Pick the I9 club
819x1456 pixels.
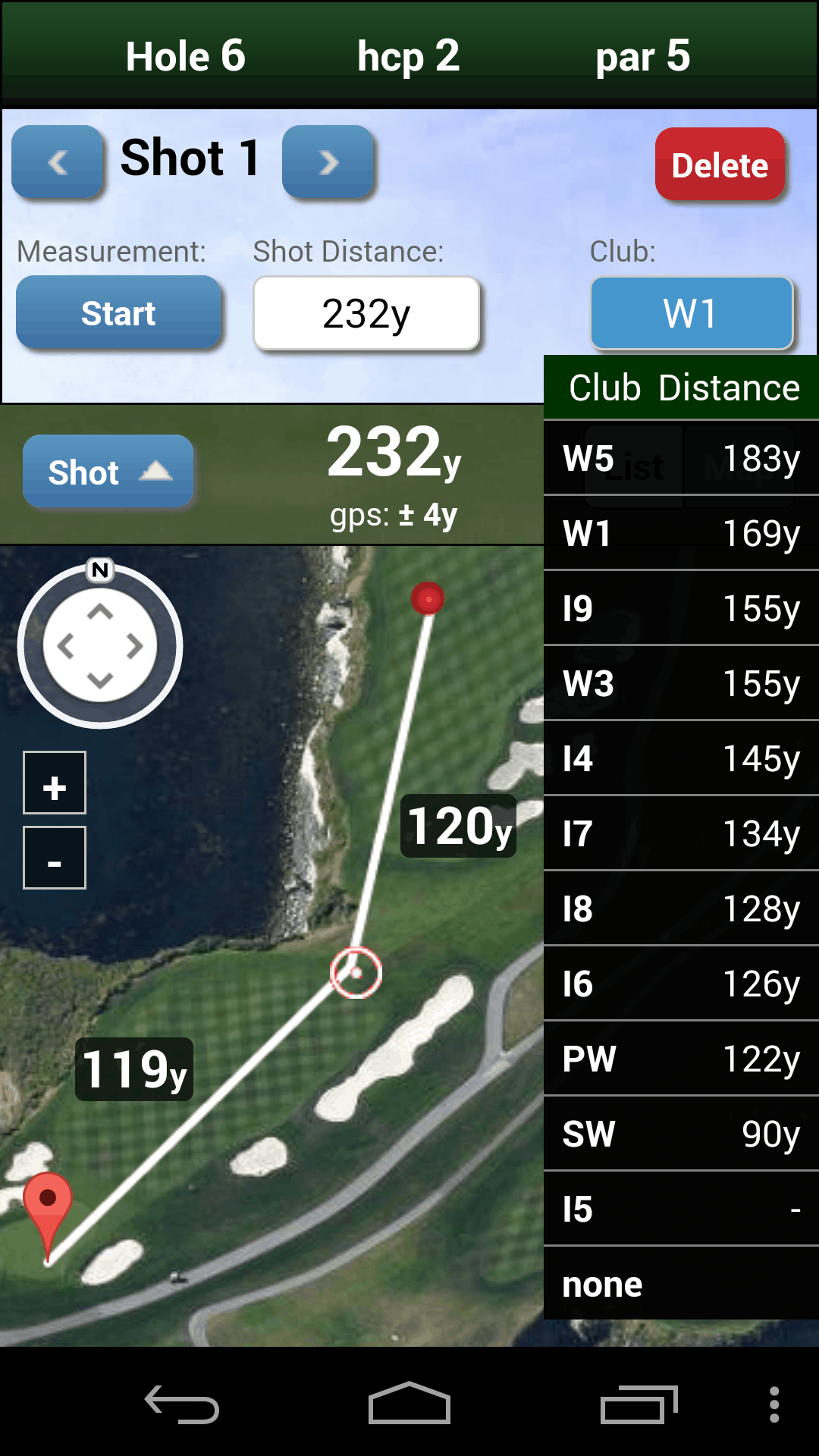680,608
